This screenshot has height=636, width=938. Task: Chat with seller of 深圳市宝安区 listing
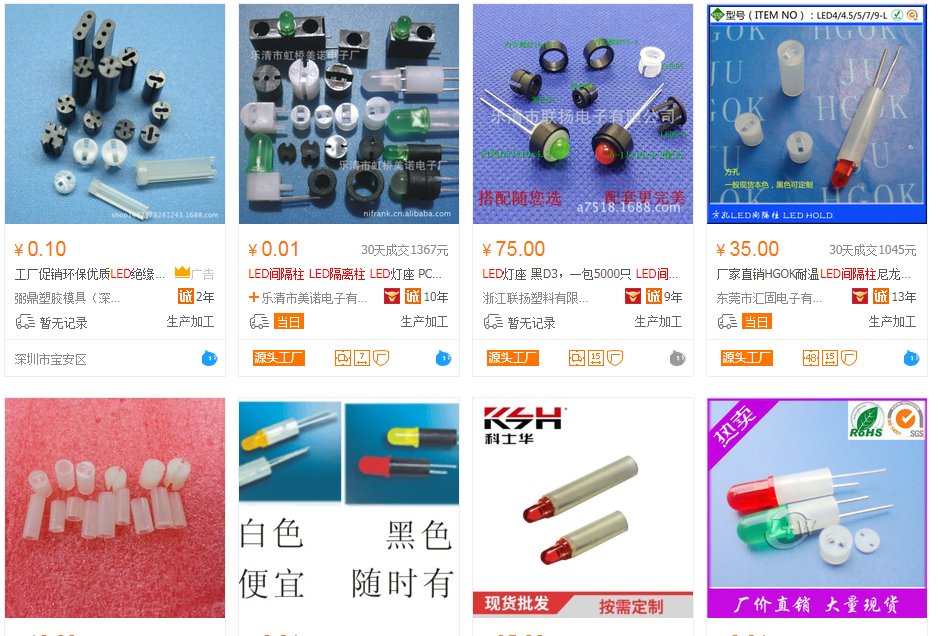[209, 358]
